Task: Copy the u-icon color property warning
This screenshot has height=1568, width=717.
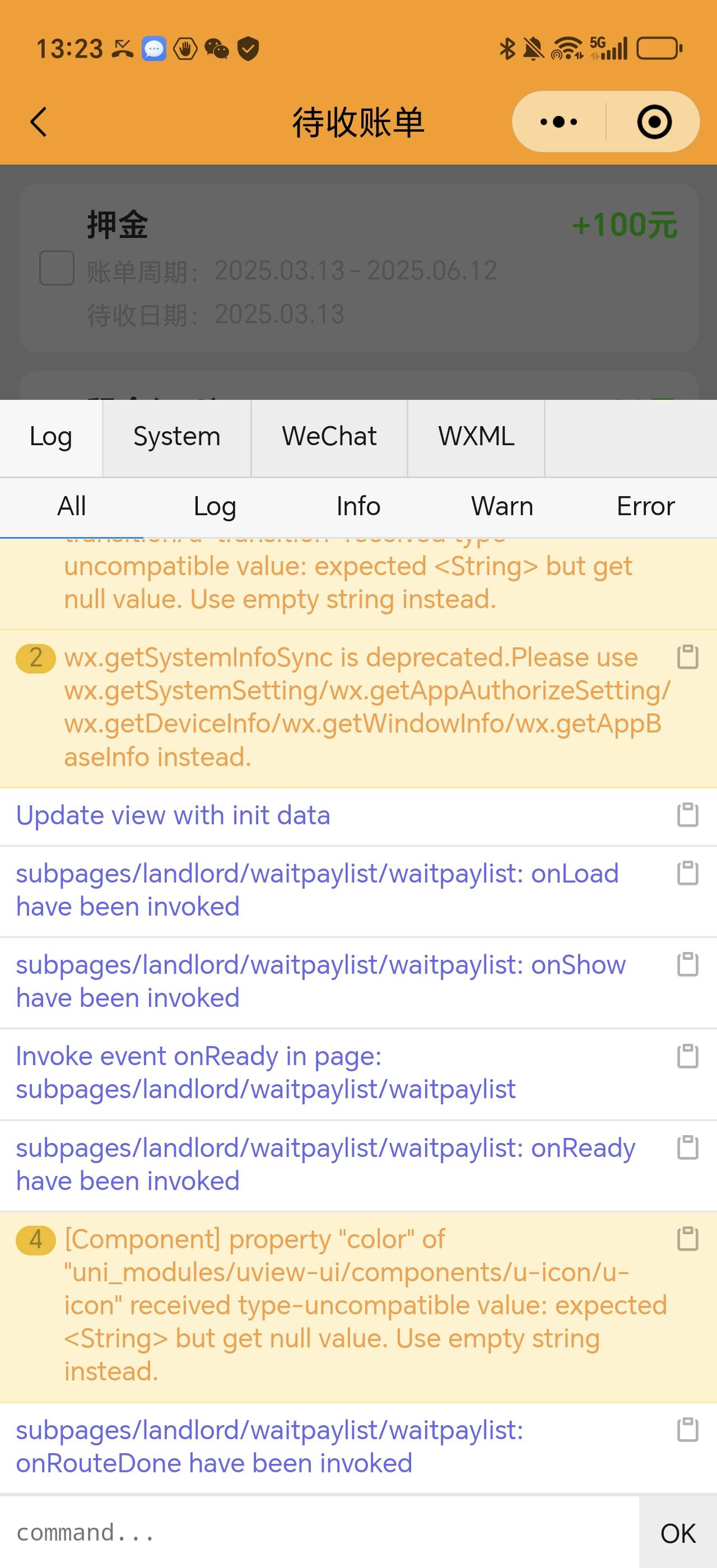Action: point(688,1239)
